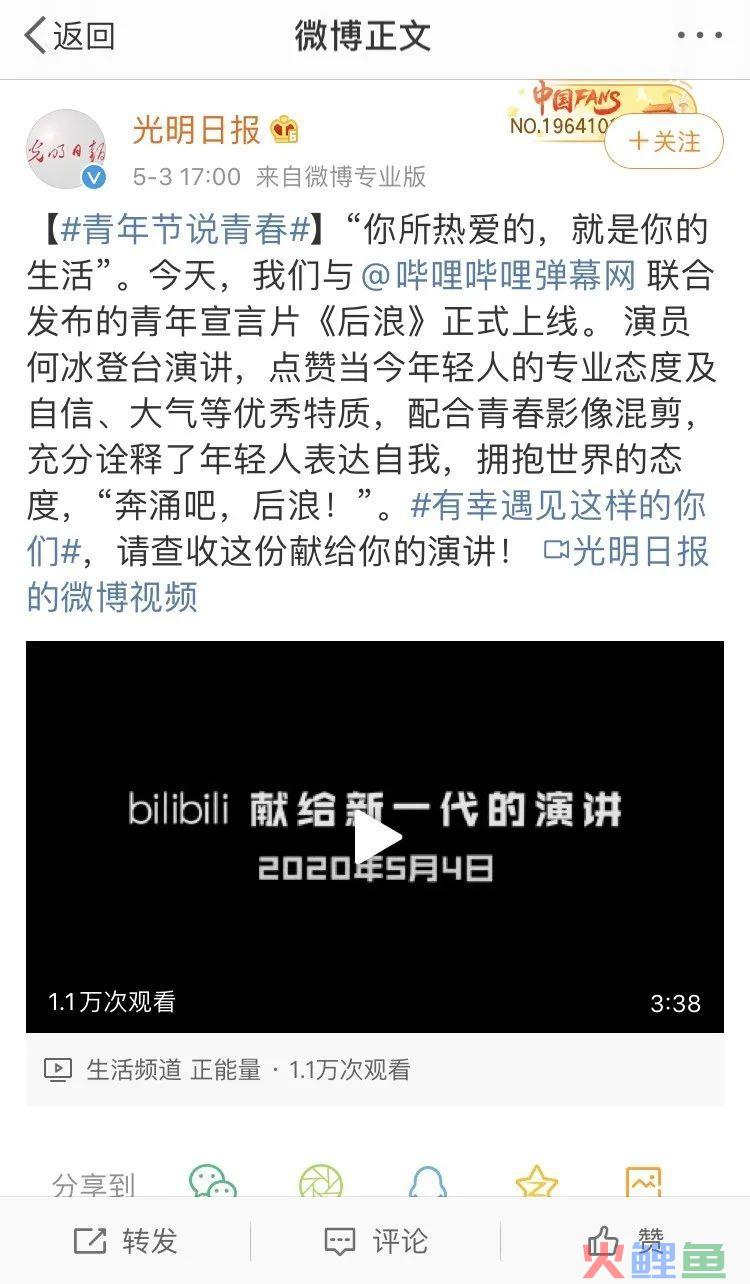Open @哔哩哔哩弹幕网 mention
The width and height of the screenshot is (750, 1284).
pos(498,274)
